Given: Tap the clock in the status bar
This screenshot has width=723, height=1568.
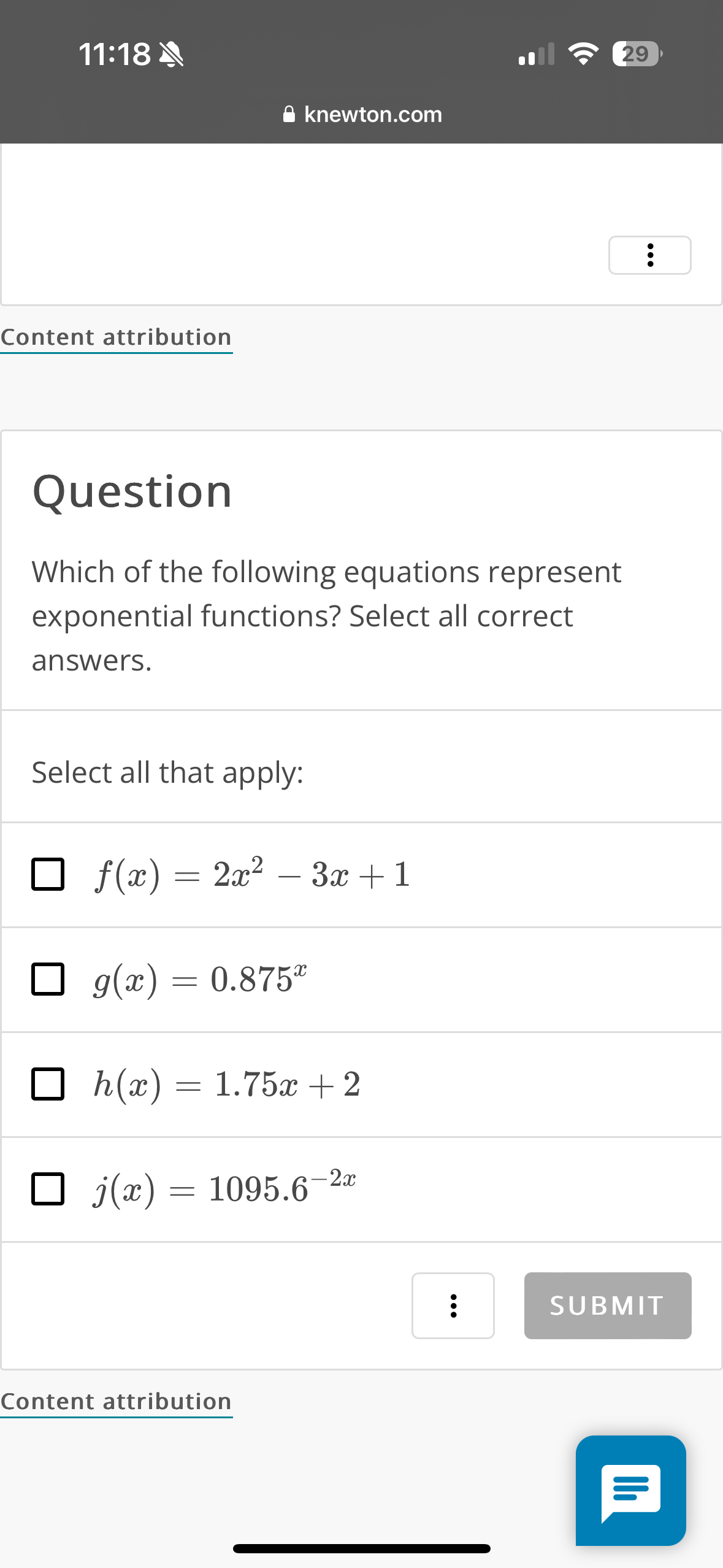Looking at the screenshot, I should pyautogui.click(x=115, y=55).
